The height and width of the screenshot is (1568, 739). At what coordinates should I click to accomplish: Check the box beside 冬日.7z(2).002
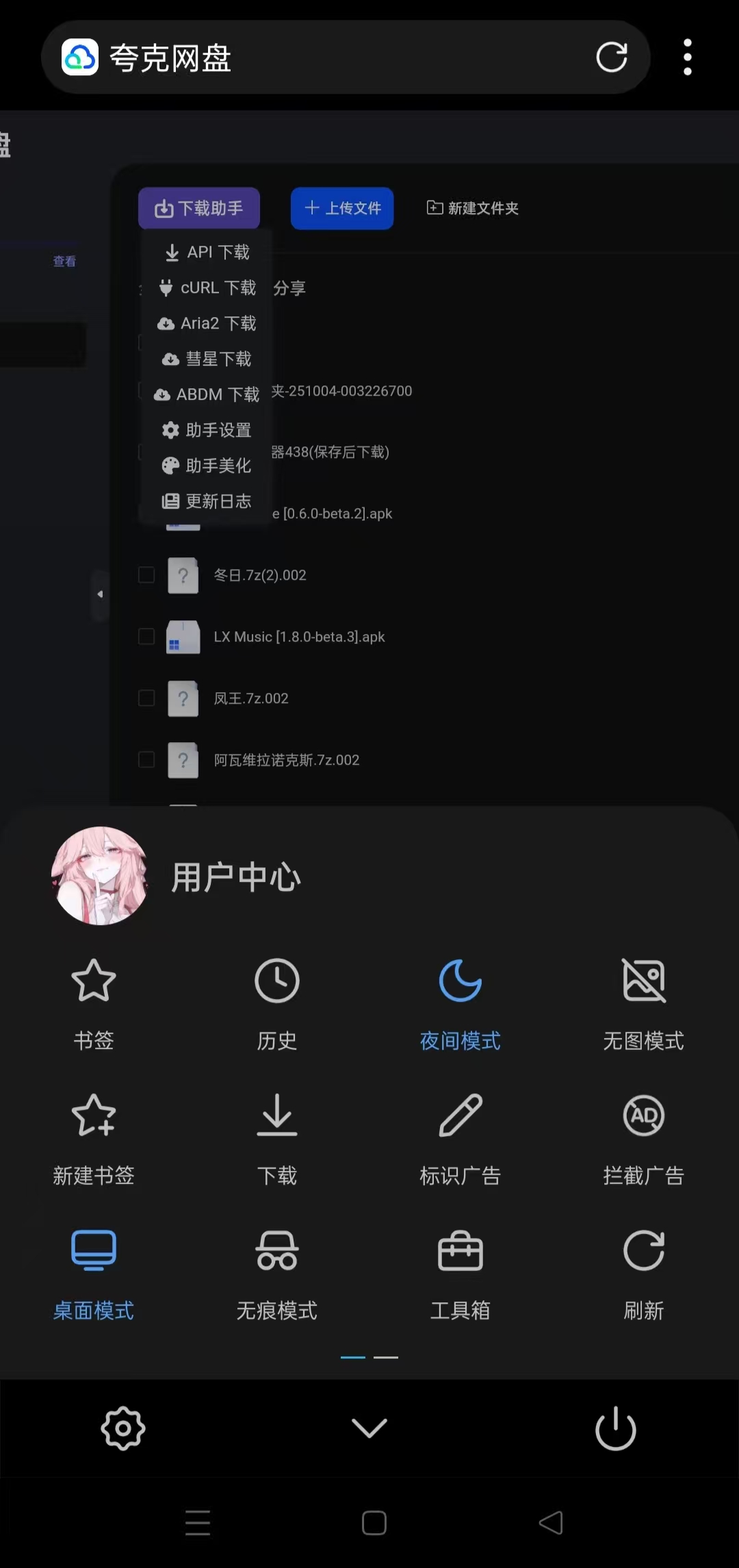(x=146, y=575)
